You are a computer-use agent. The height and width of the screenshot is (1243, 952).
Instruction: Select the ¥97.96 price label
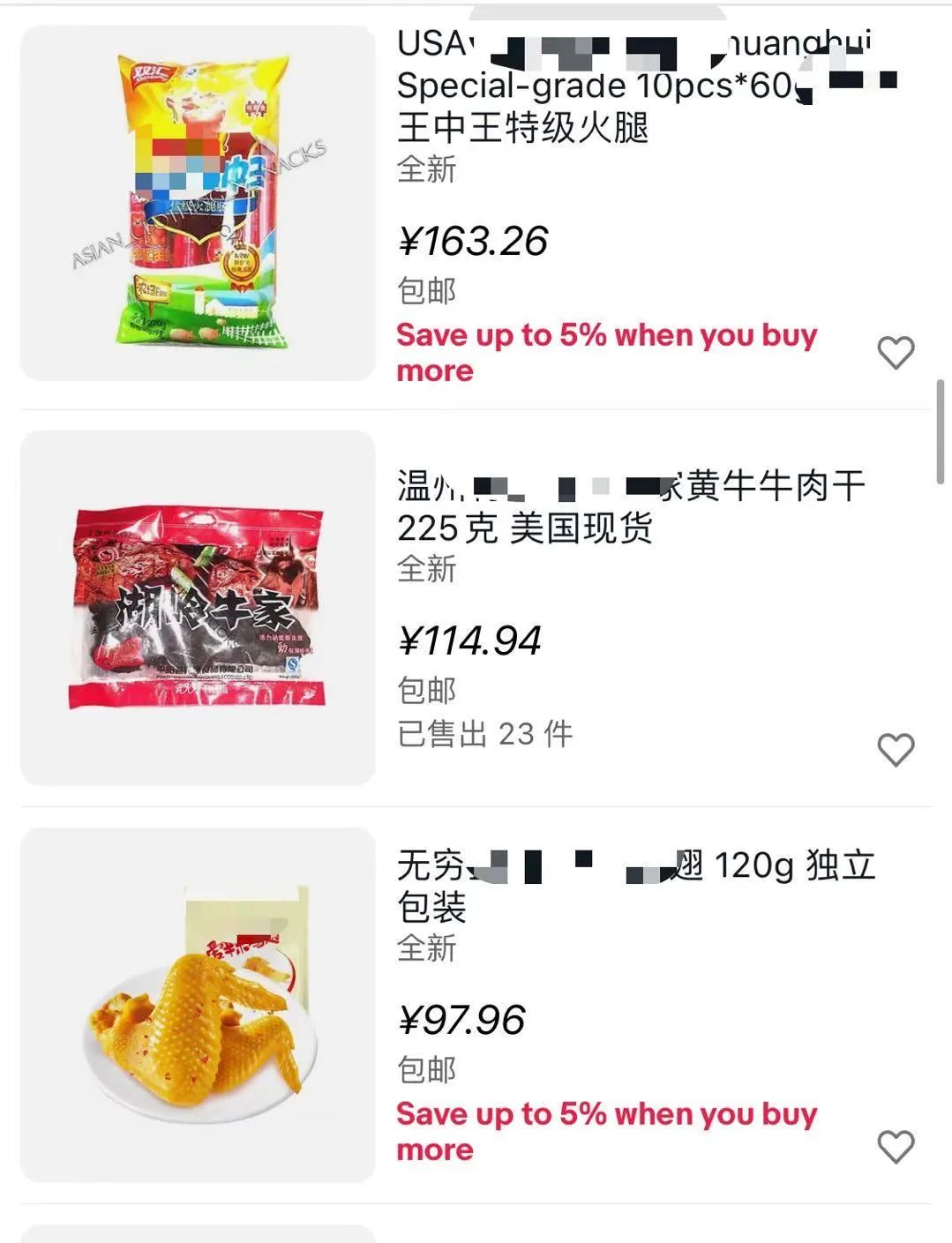(x=463, y=1020)
